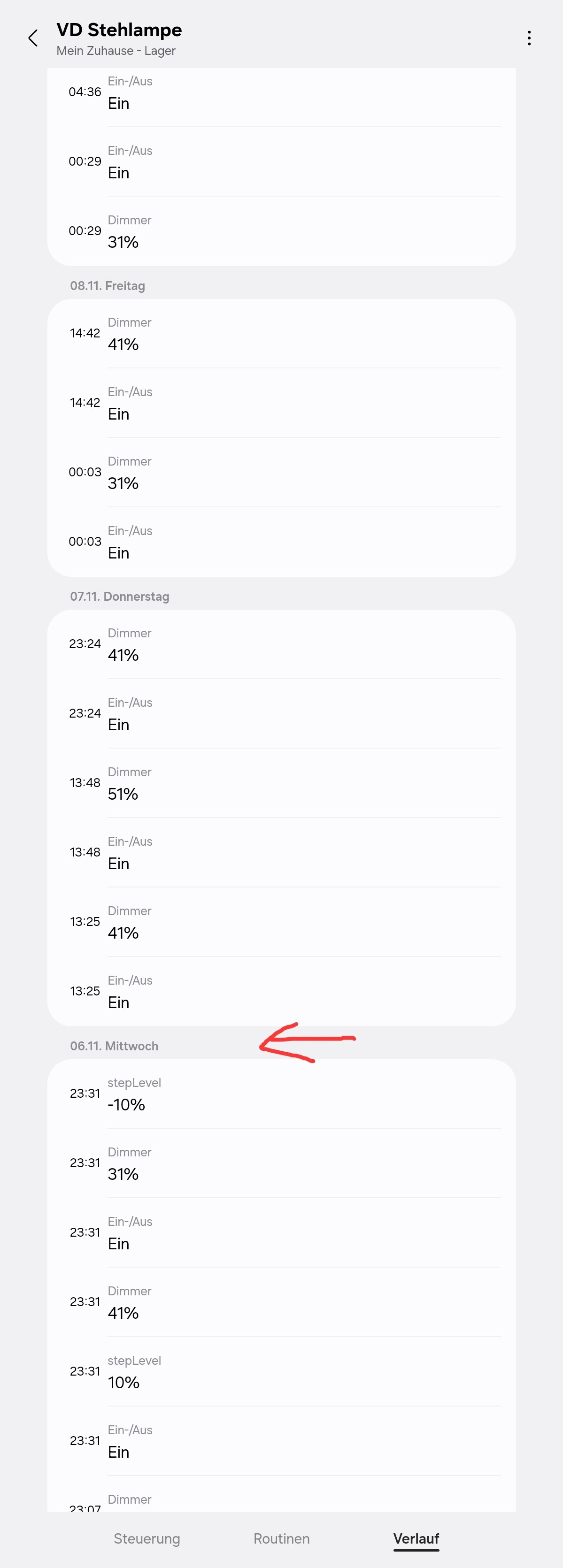
Task: Open the three-dot overflow menu
Action: pos(528,38)
